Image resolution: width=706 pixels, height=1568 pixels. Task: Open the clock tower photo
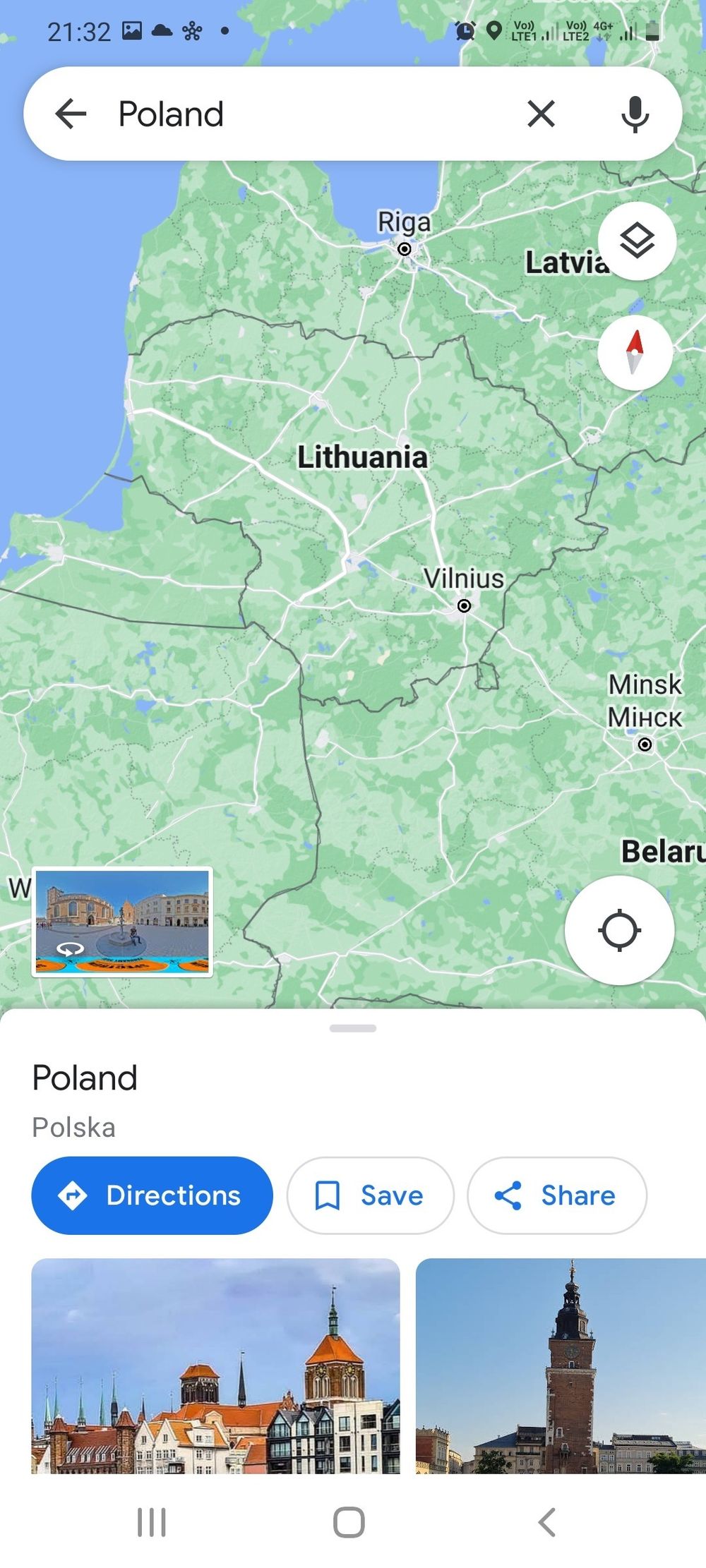[x=561, y=1366]
